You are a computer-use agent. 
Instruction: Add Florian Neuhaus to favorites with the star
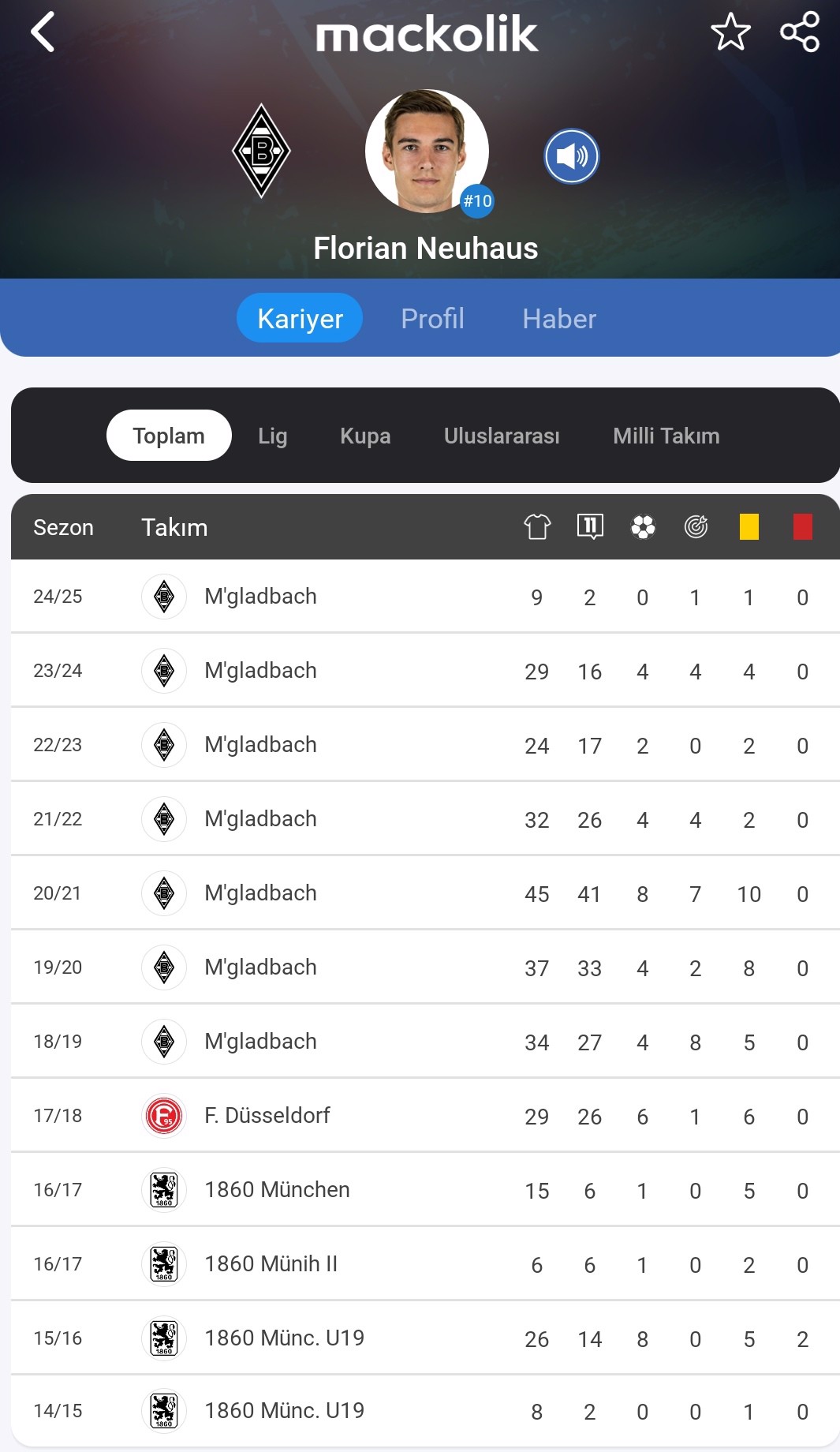point(730,32)
